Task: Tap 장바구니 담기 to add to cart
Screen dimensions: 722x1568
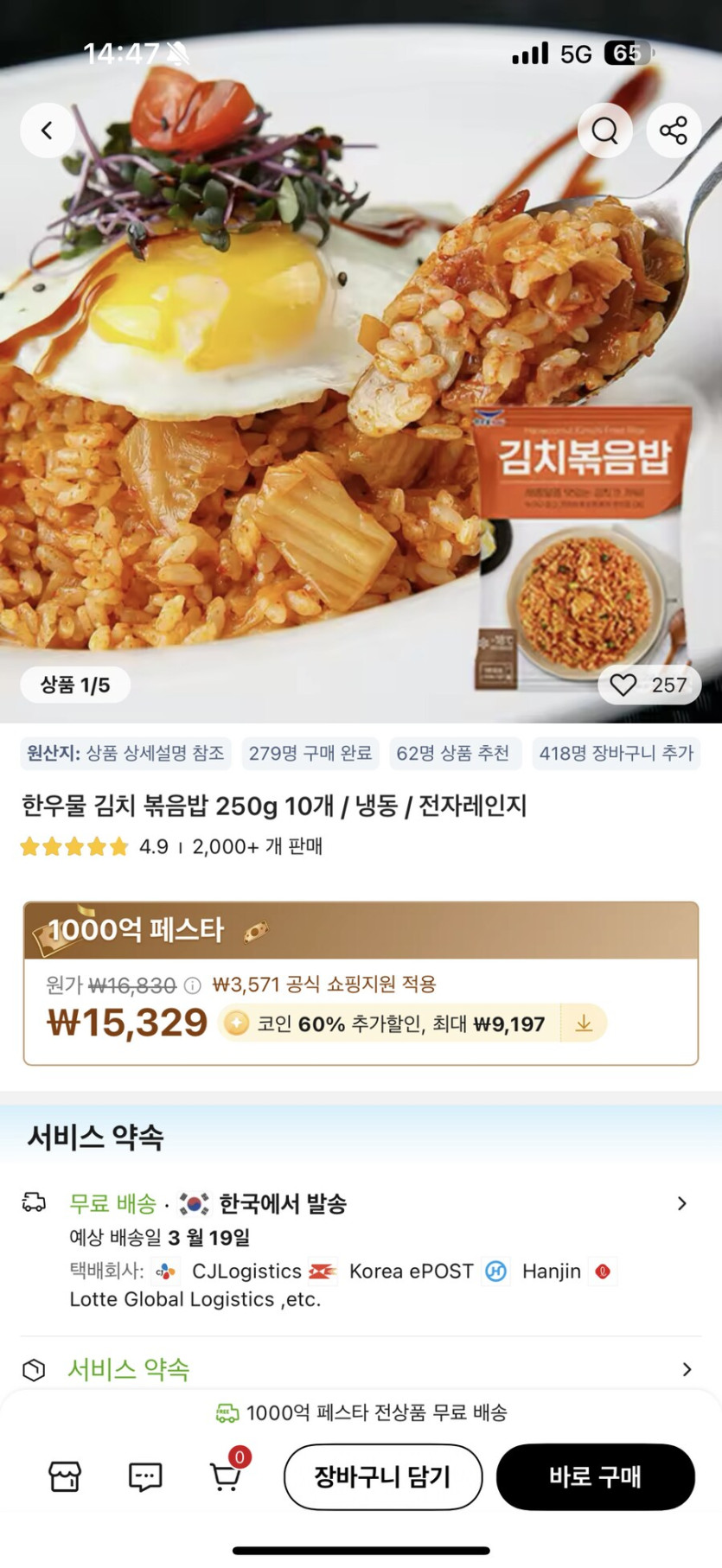Action: point(383,1476)
